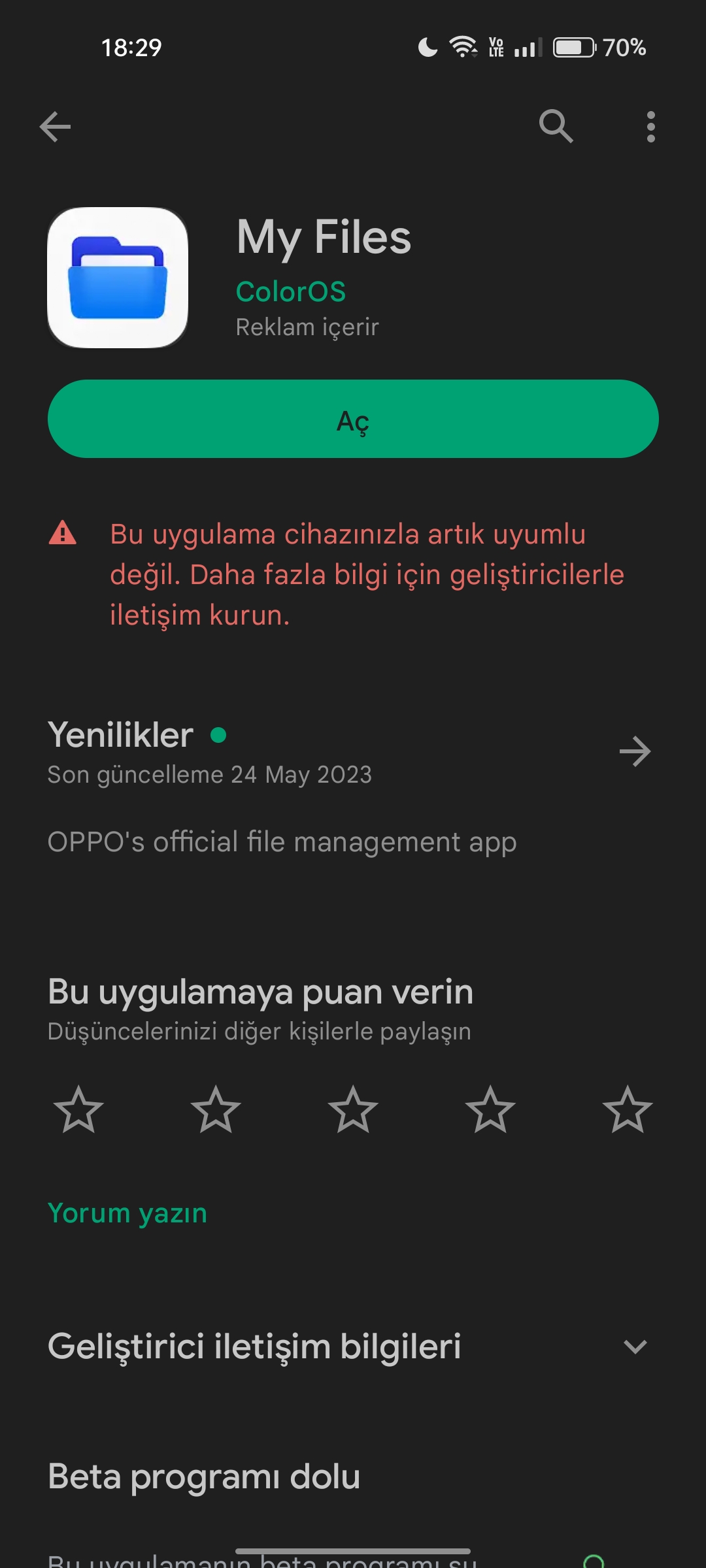706x1568 pixels.
Task: Give a five-star rating
Action: click(628, 1109)
